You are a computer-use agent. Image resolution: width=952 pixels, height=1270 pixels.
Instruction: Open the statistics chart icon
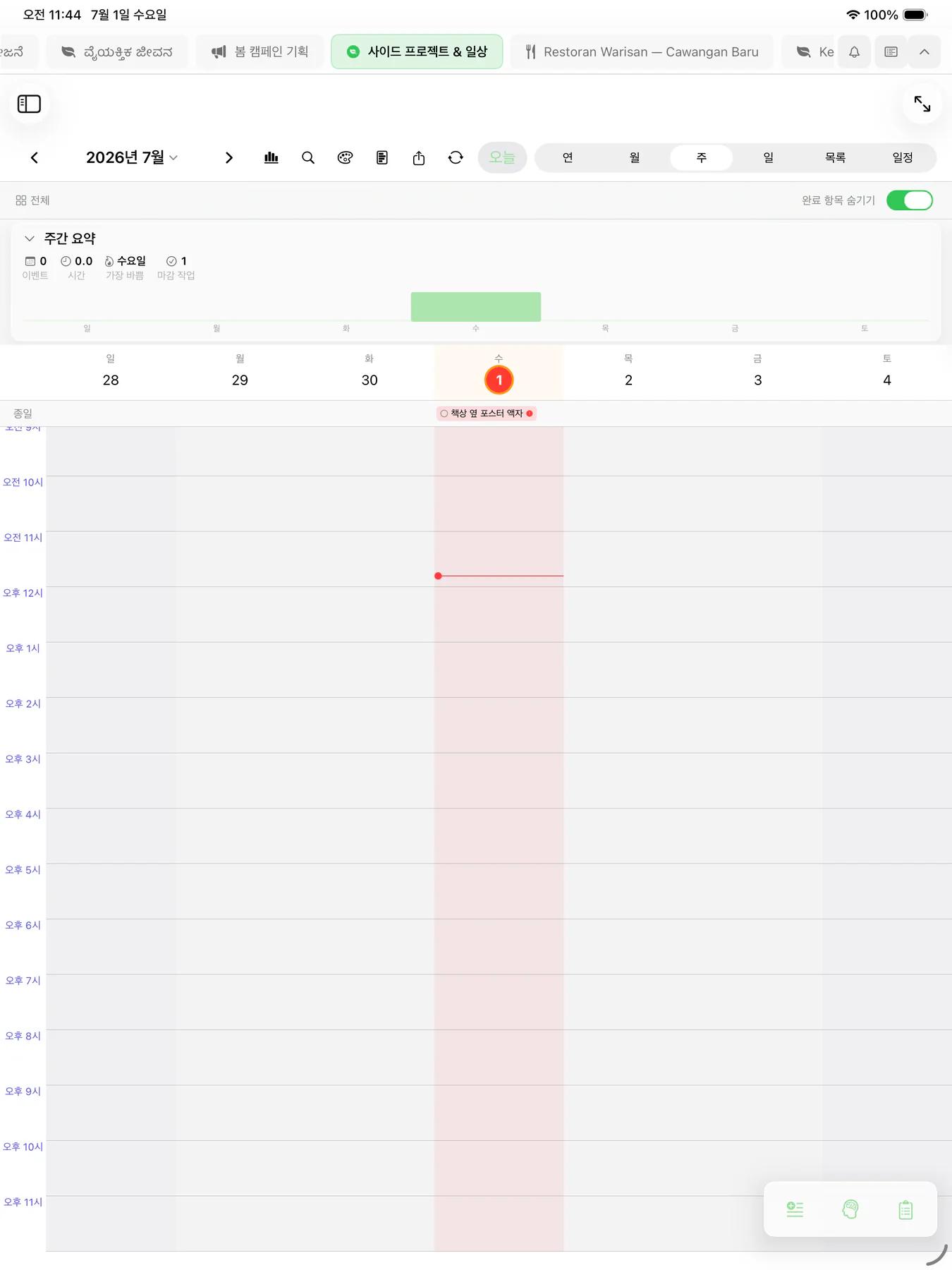pyautogui.click(x=271, y=157)
